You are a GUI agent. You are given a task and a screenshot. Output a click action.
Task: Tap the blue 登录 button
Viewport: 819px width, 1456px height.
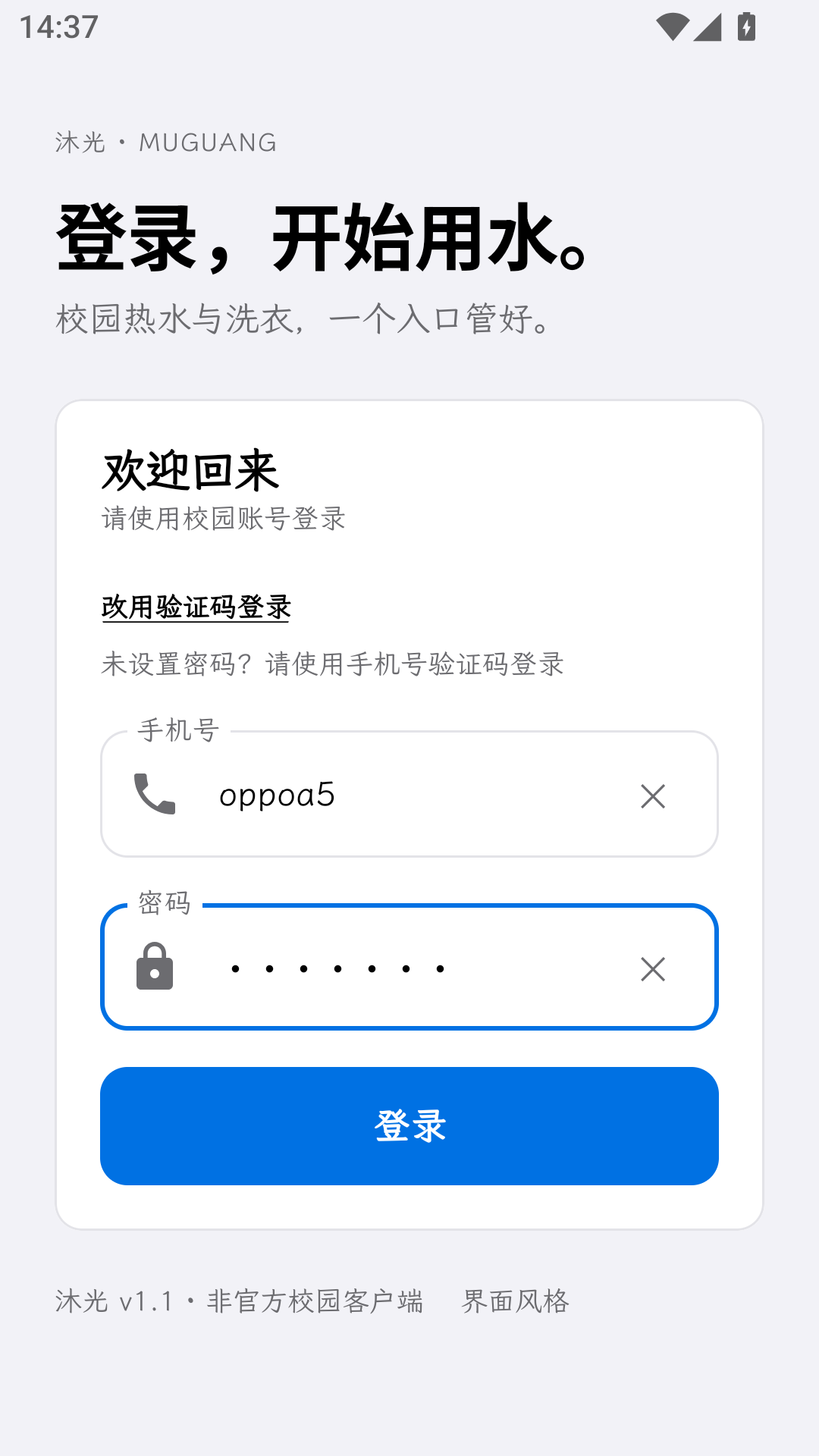[x=409, y=1126]
